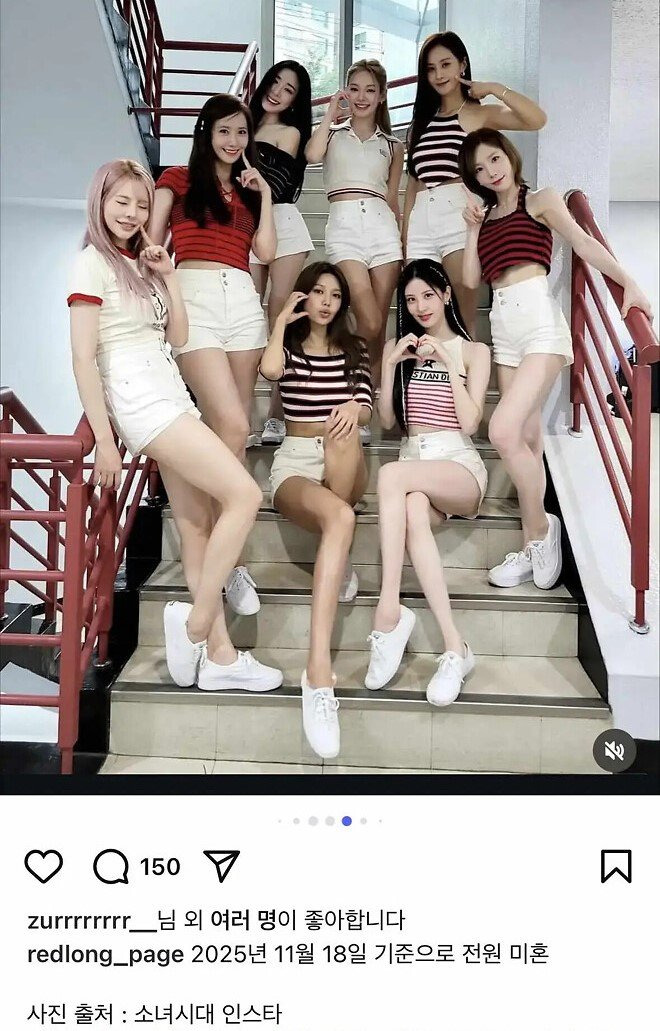Bookmark this post
The height and width of the screenshot is (1031, 660).
[616, 866]
